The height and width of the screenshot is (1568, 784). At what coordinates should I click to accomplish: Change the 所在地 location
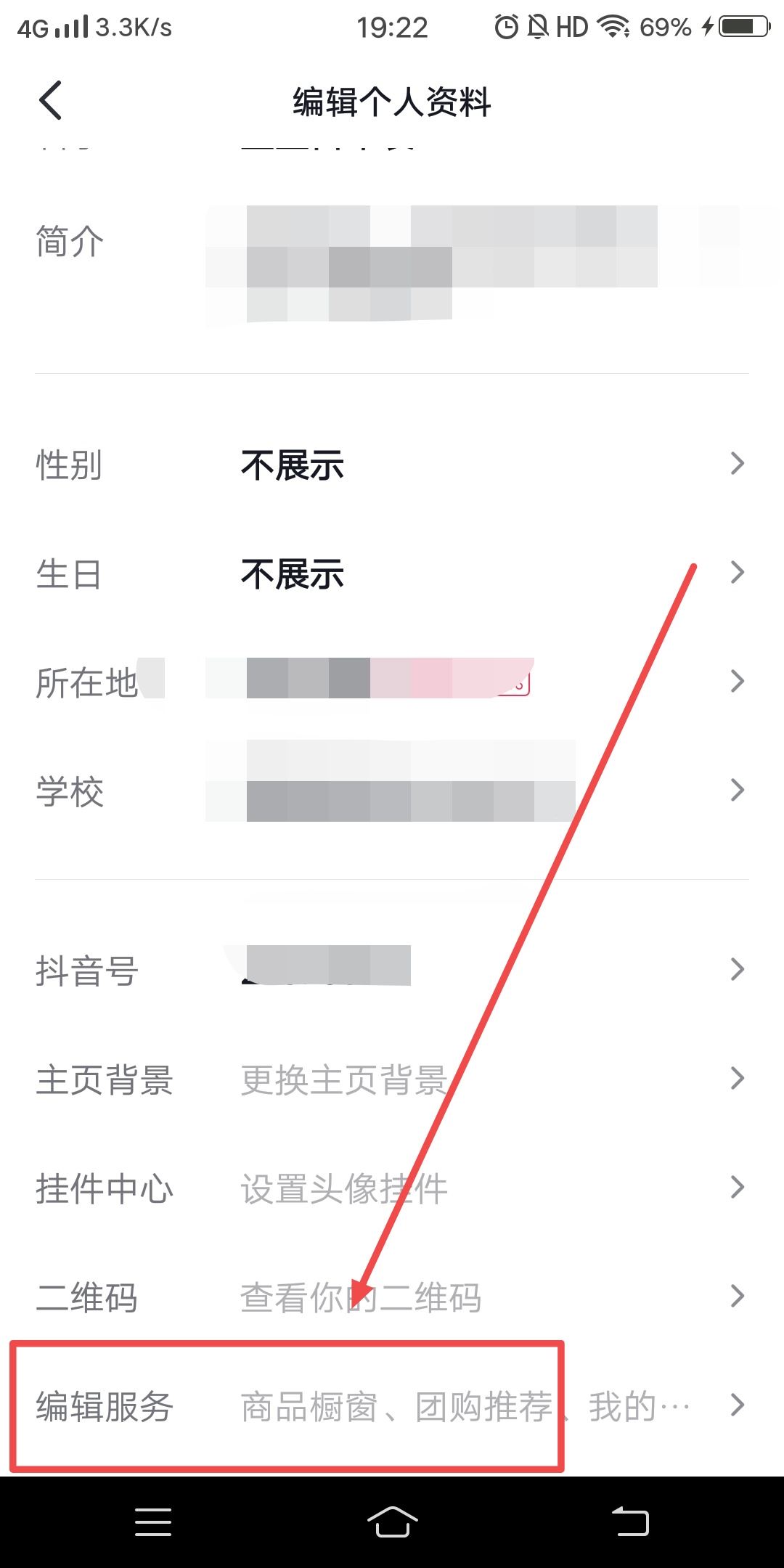point(392,682)
